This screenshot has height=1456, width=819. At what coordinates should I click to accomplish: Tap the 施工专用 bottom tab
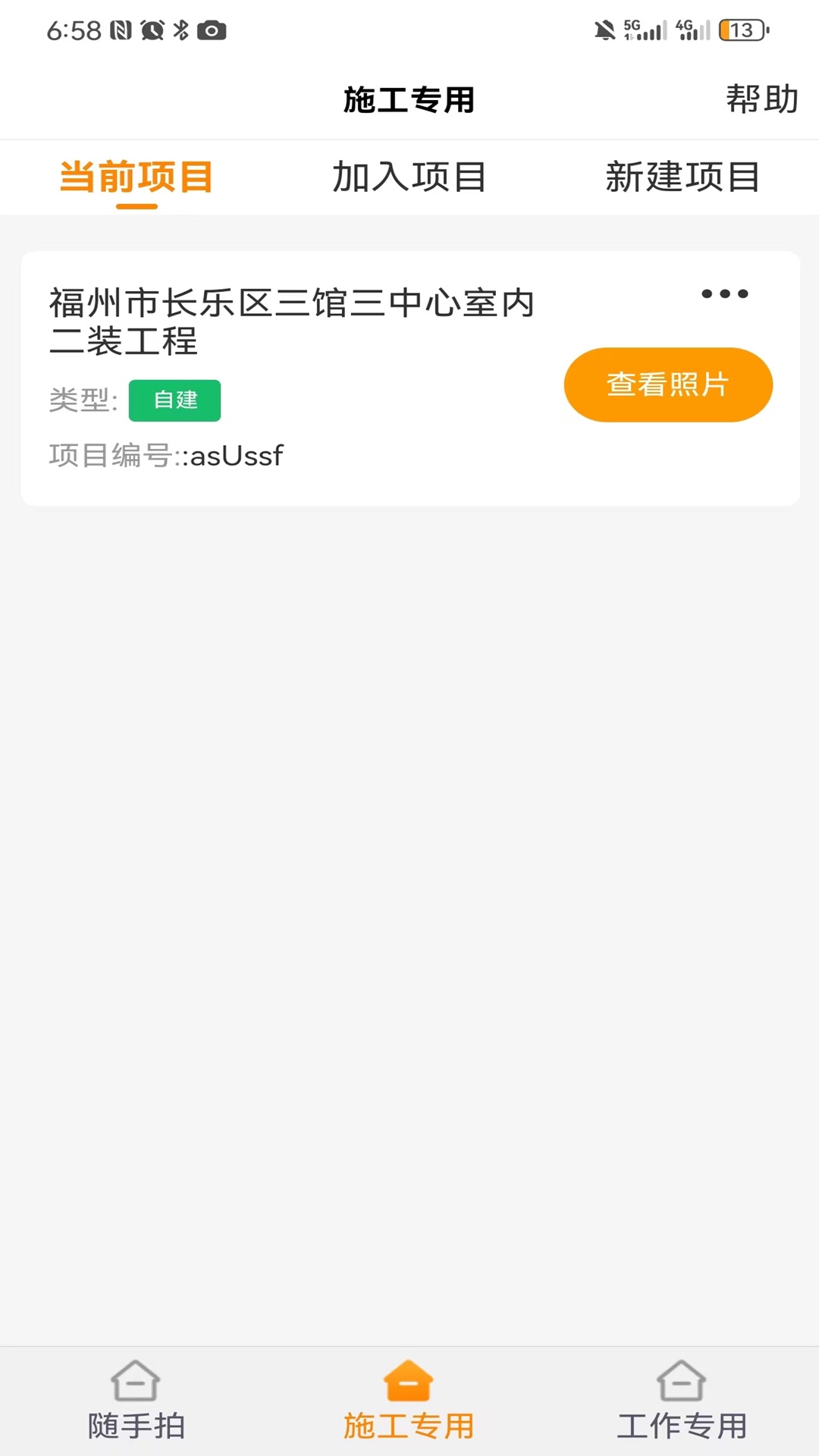pos(409,1401)
